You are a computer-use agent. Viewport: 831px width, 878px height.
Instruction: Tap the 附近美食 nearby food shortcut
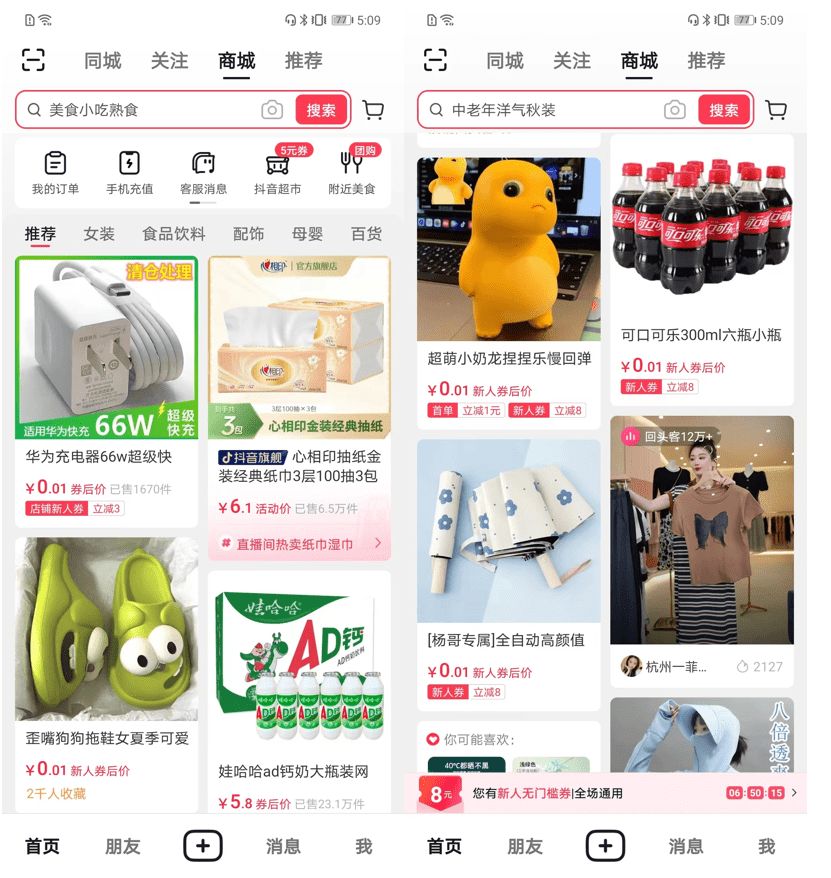(x=351, y=171)
